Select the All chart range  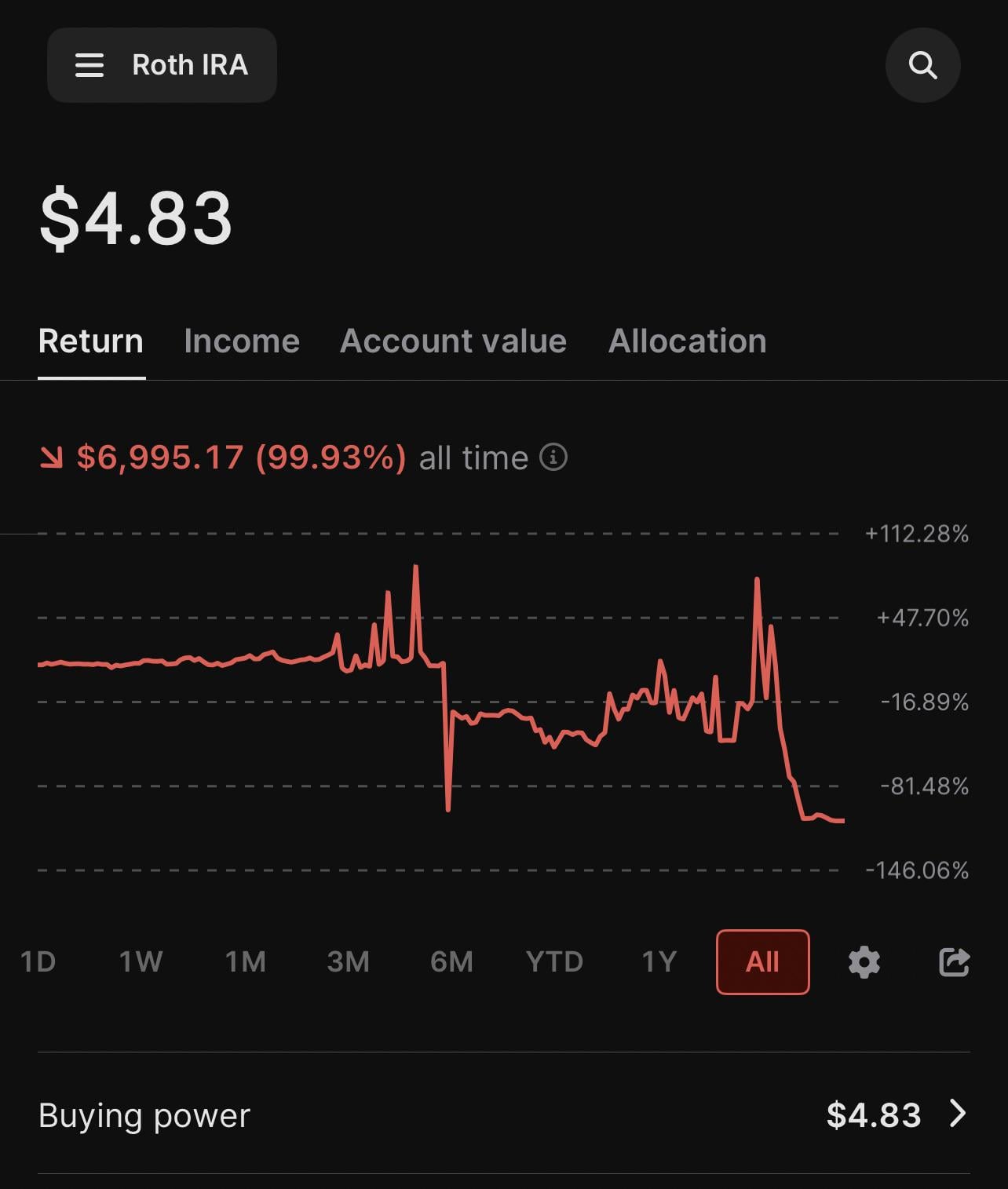(762, 961)
